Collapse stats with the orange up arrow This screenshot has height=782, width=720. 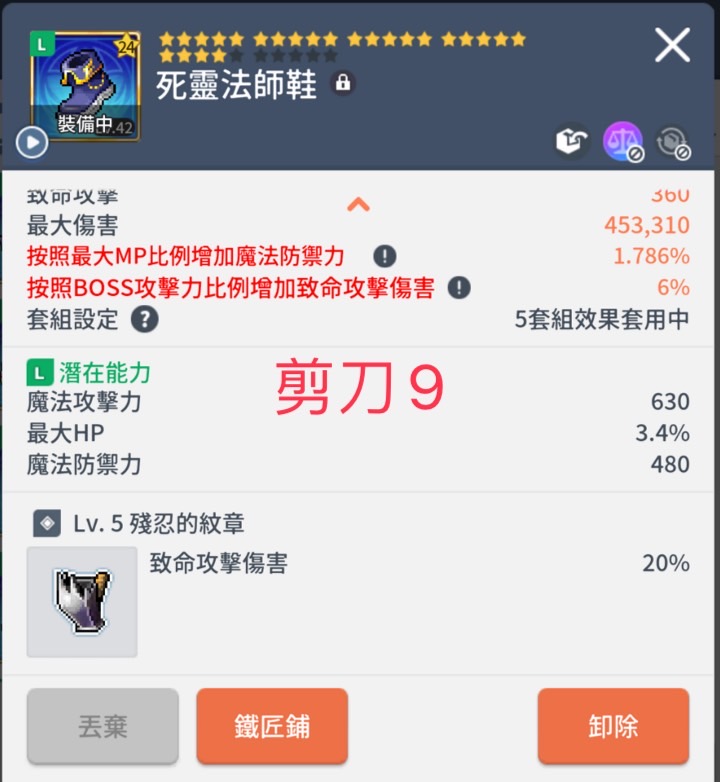point(358,205)
